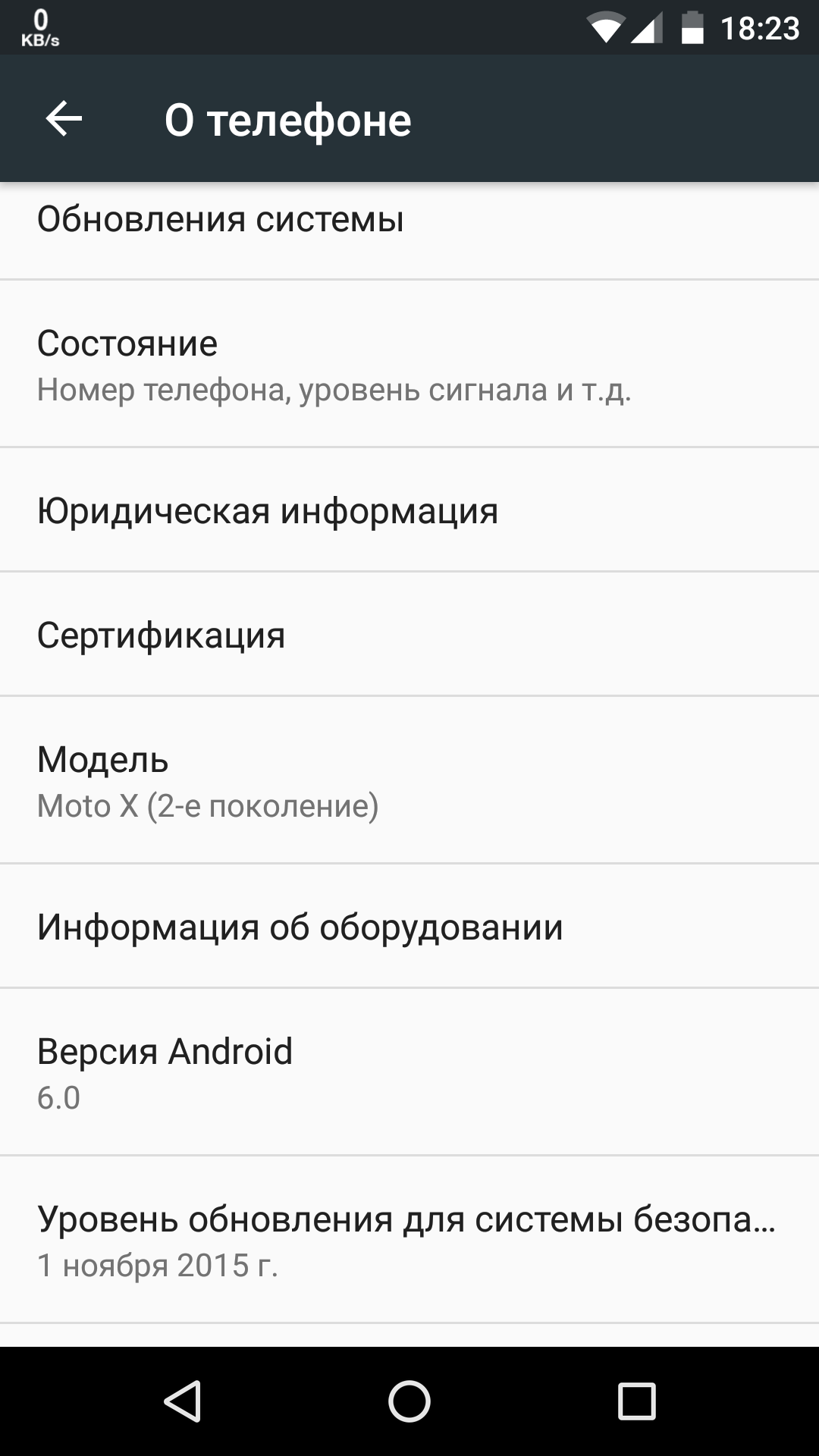Open Информация об оборудовании
The width and height of the screenshot is (819, 1456).
(409, 927)
